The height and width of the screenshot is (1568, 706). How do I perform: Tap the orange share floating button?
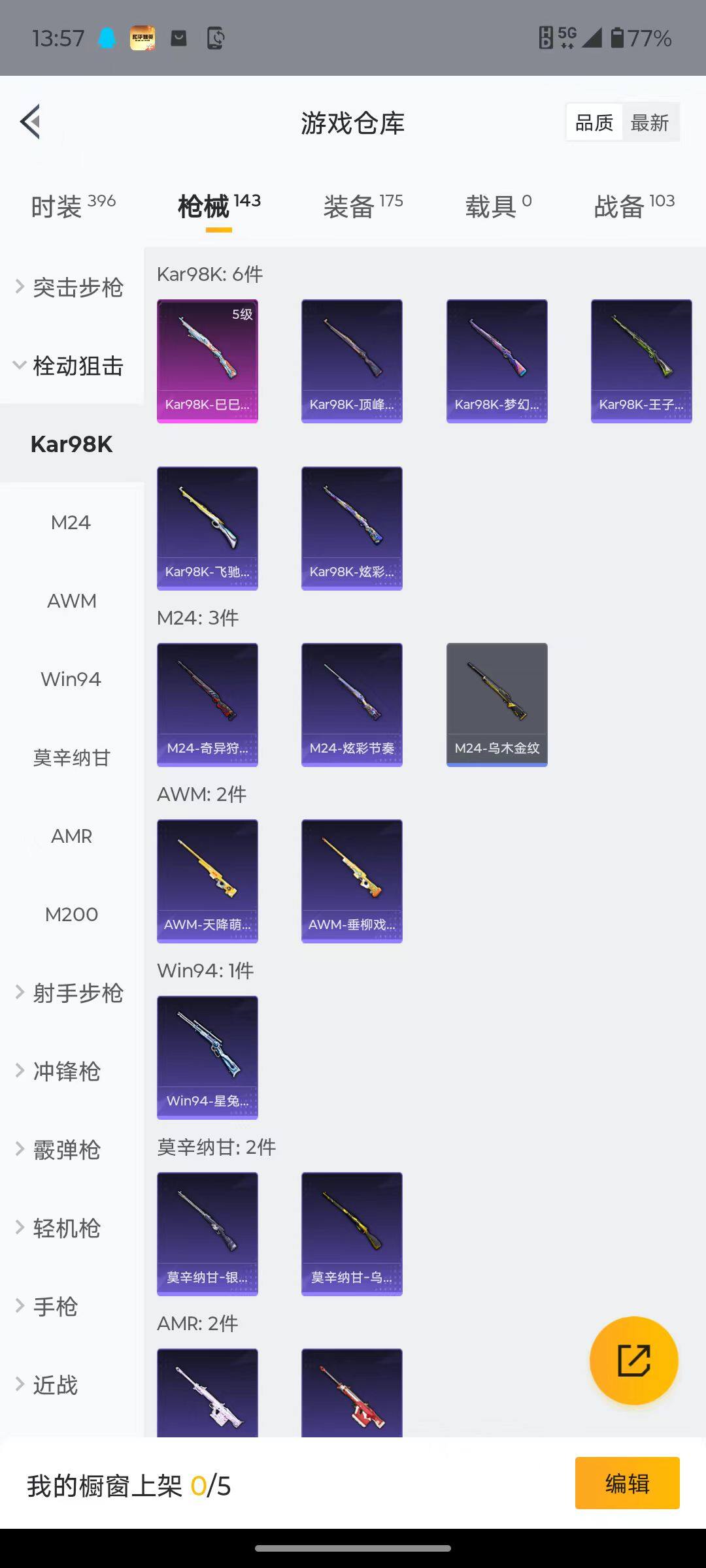coord(633,1360)
